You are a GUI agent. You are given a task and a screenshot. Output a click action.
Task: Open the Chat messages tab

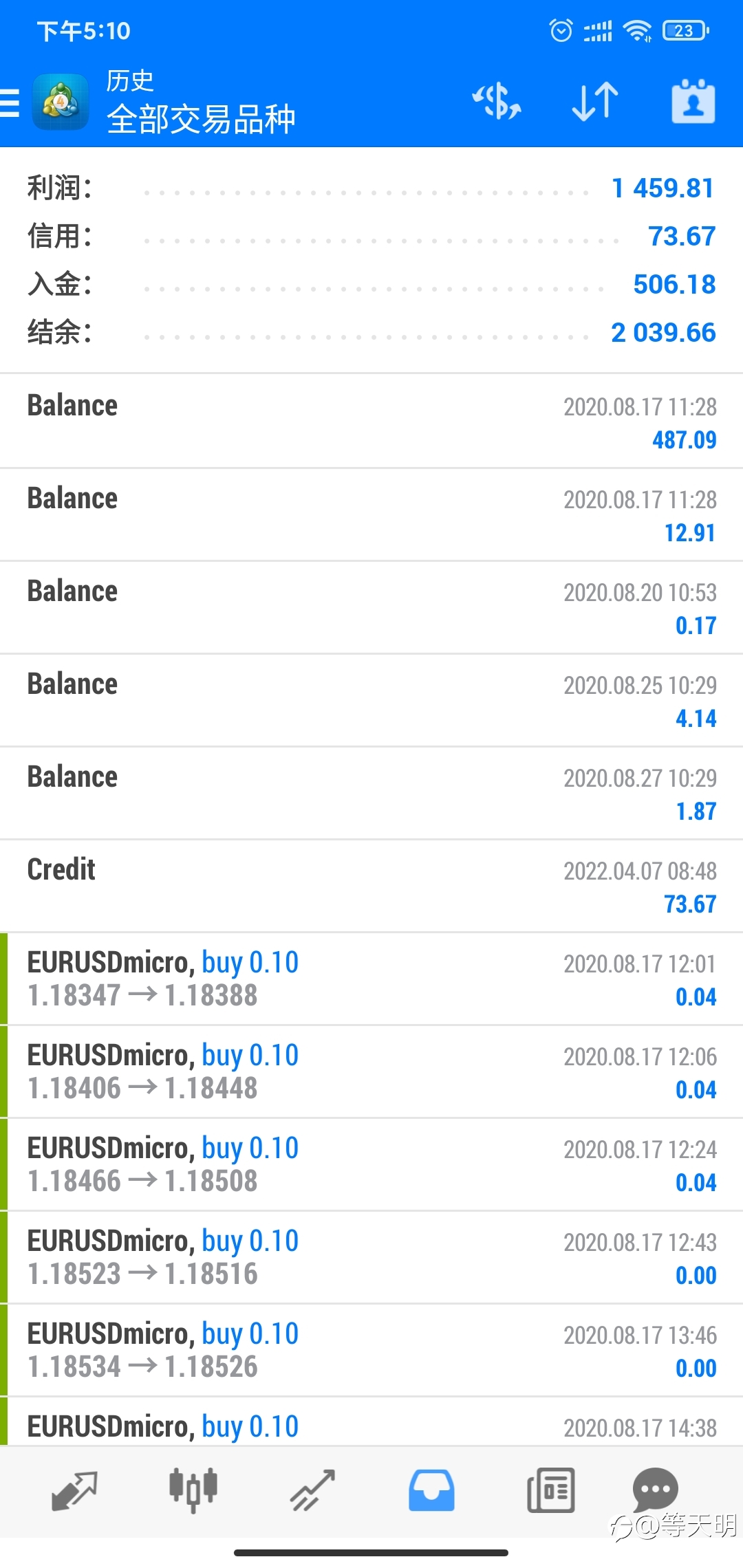656,1490
